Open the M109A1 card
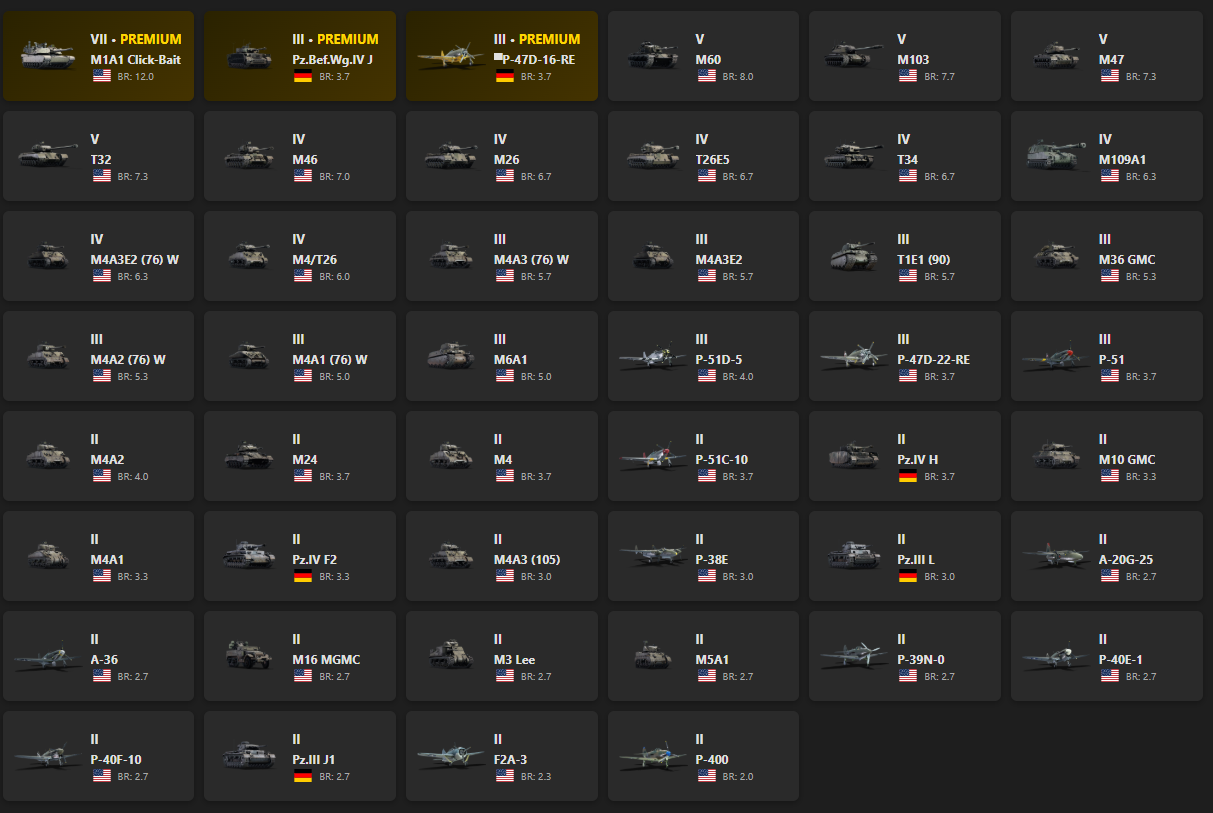This screenshot has width=1213, height=813. pyautogui.click(x=1106, y=156)
